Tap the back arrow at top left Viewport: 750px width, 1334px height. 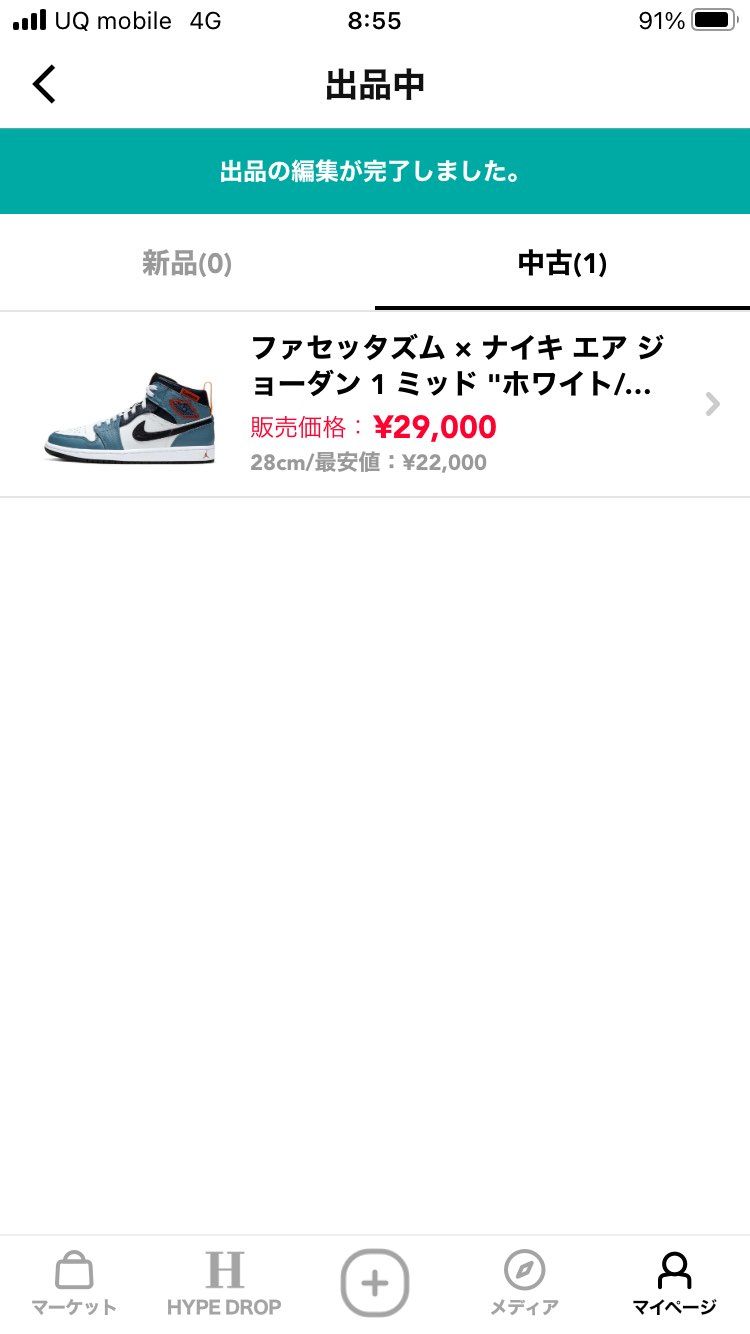[x=42, y=84]
